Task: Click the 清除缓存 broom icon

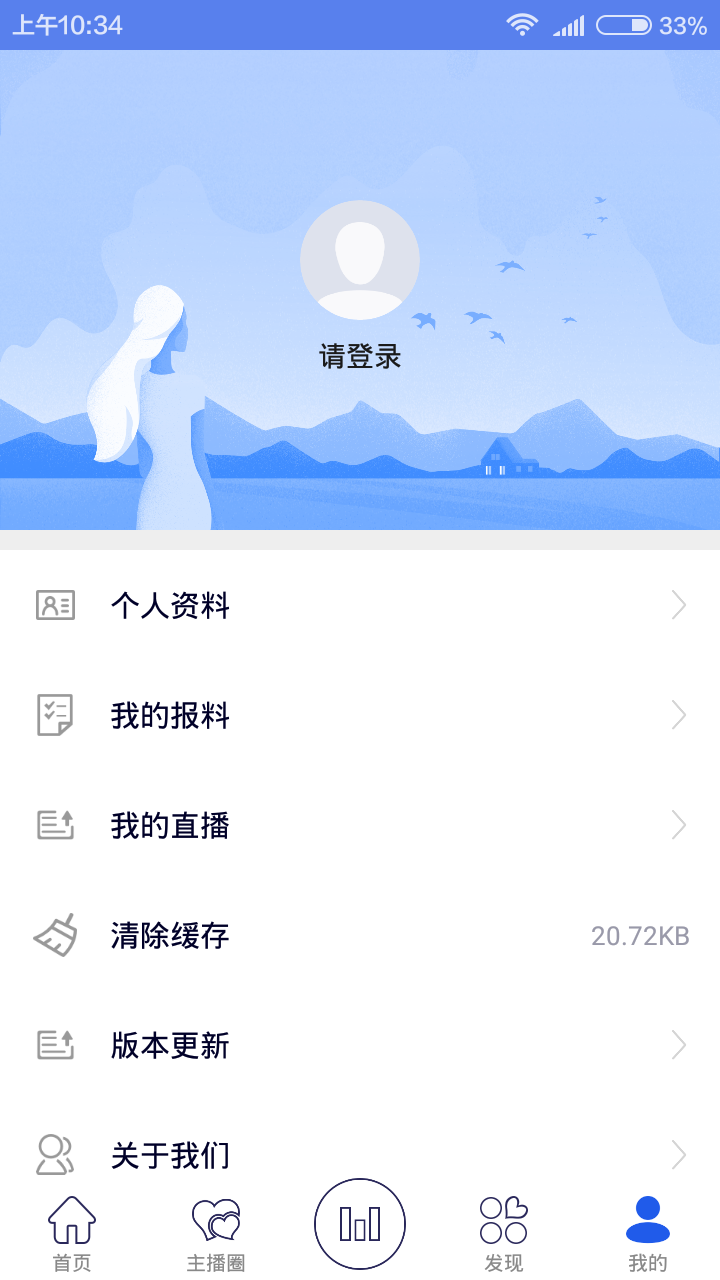Action: click(55, 935)
